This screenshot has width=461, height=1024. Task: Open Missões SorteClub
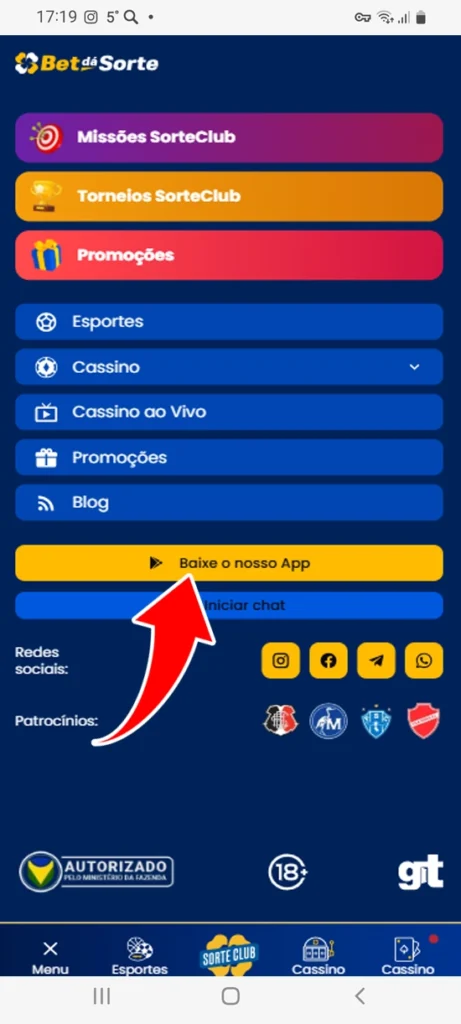(229, 137)
